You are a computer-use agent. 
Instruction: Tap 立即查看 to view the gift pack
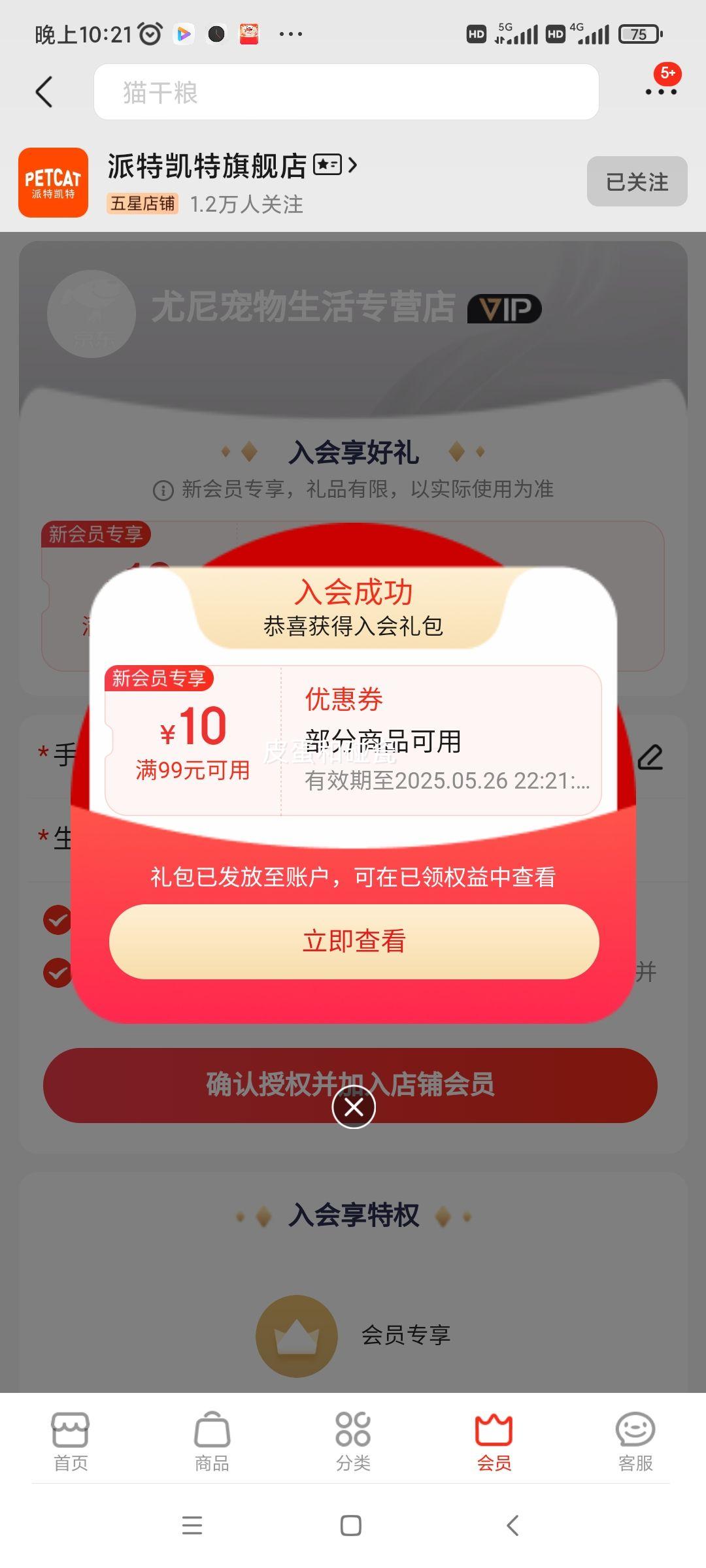pyautogui.click(x=354, y=941)
